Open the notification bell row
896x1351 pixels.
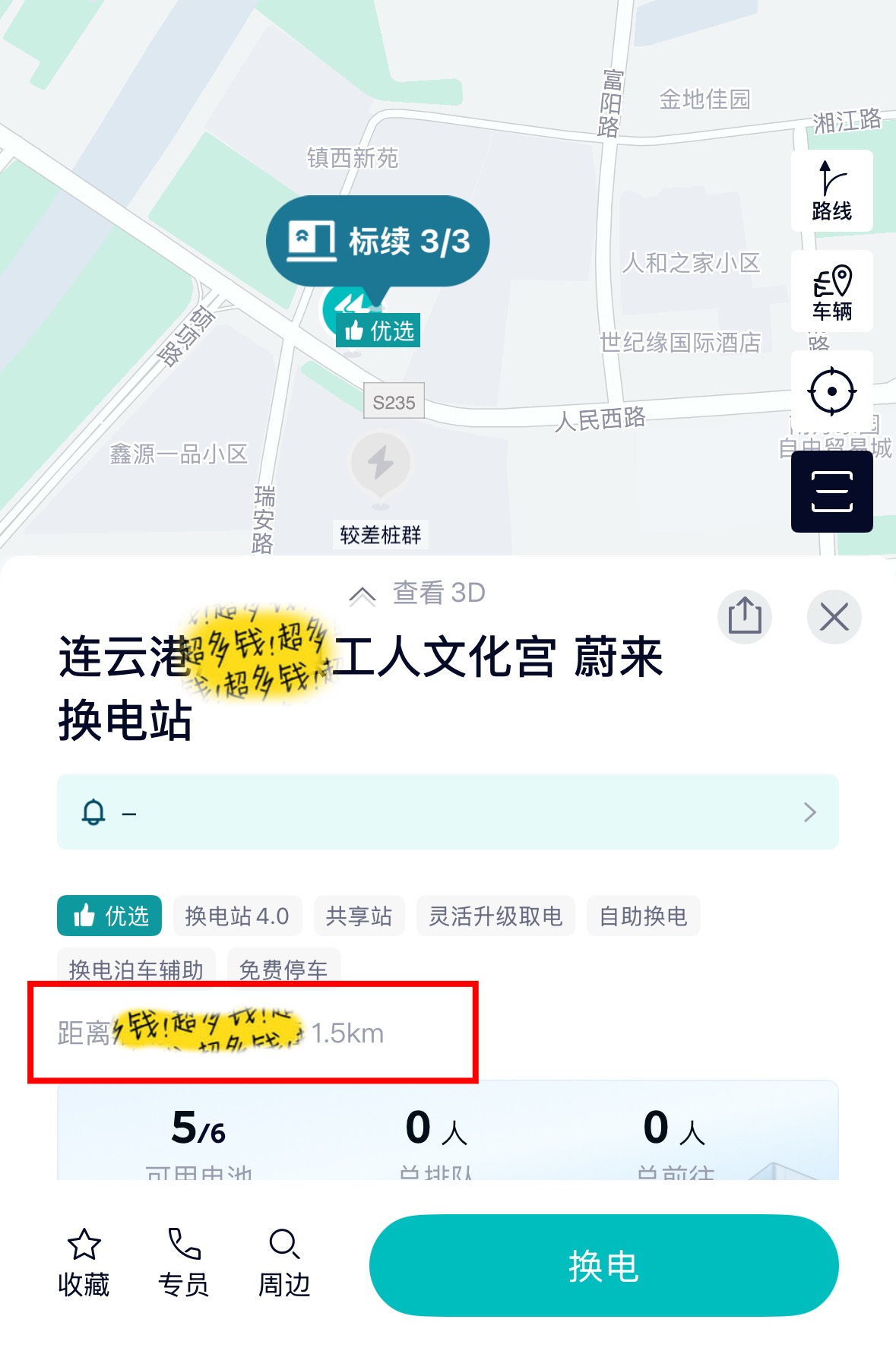pos(448,812)
